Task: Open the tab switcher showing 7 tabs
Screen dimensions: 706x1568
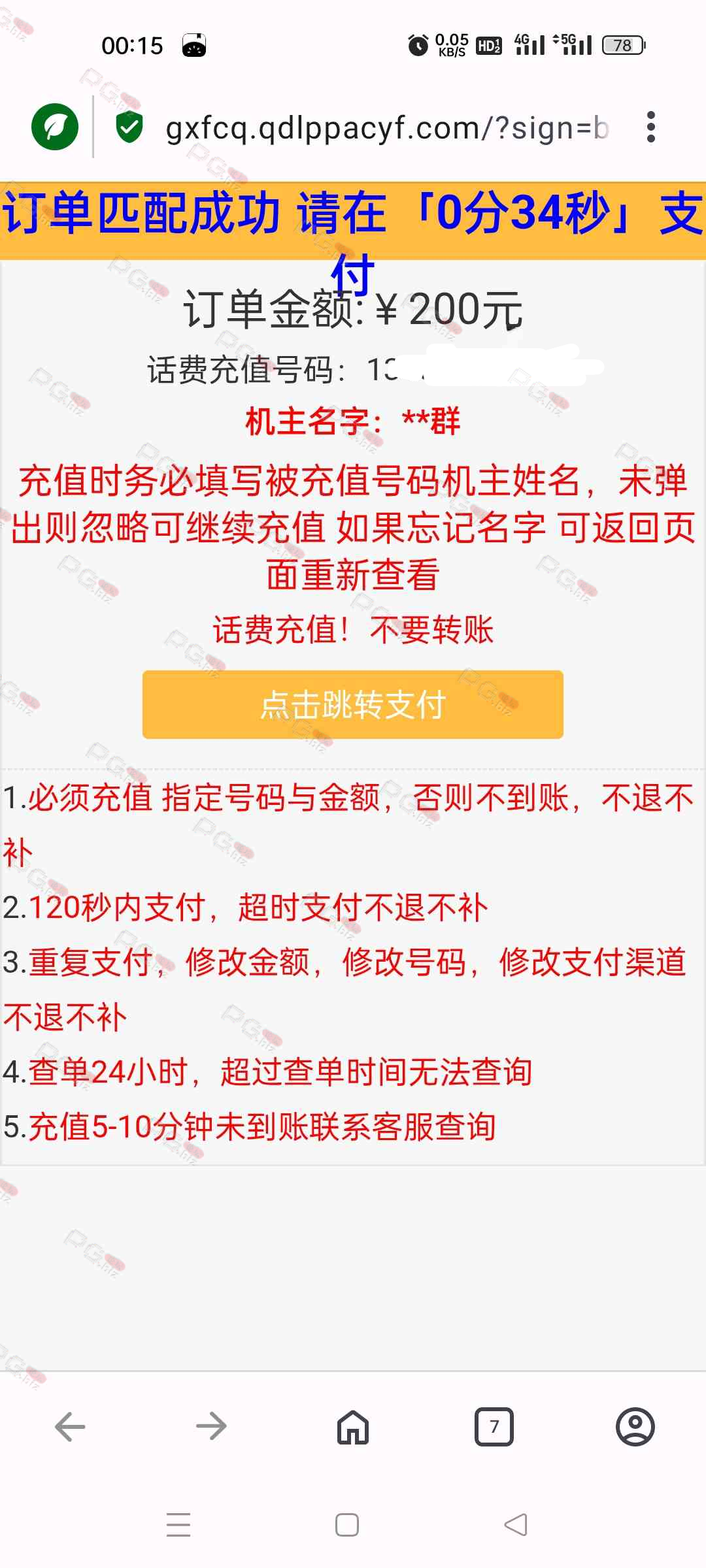Action: (494, 1426)
